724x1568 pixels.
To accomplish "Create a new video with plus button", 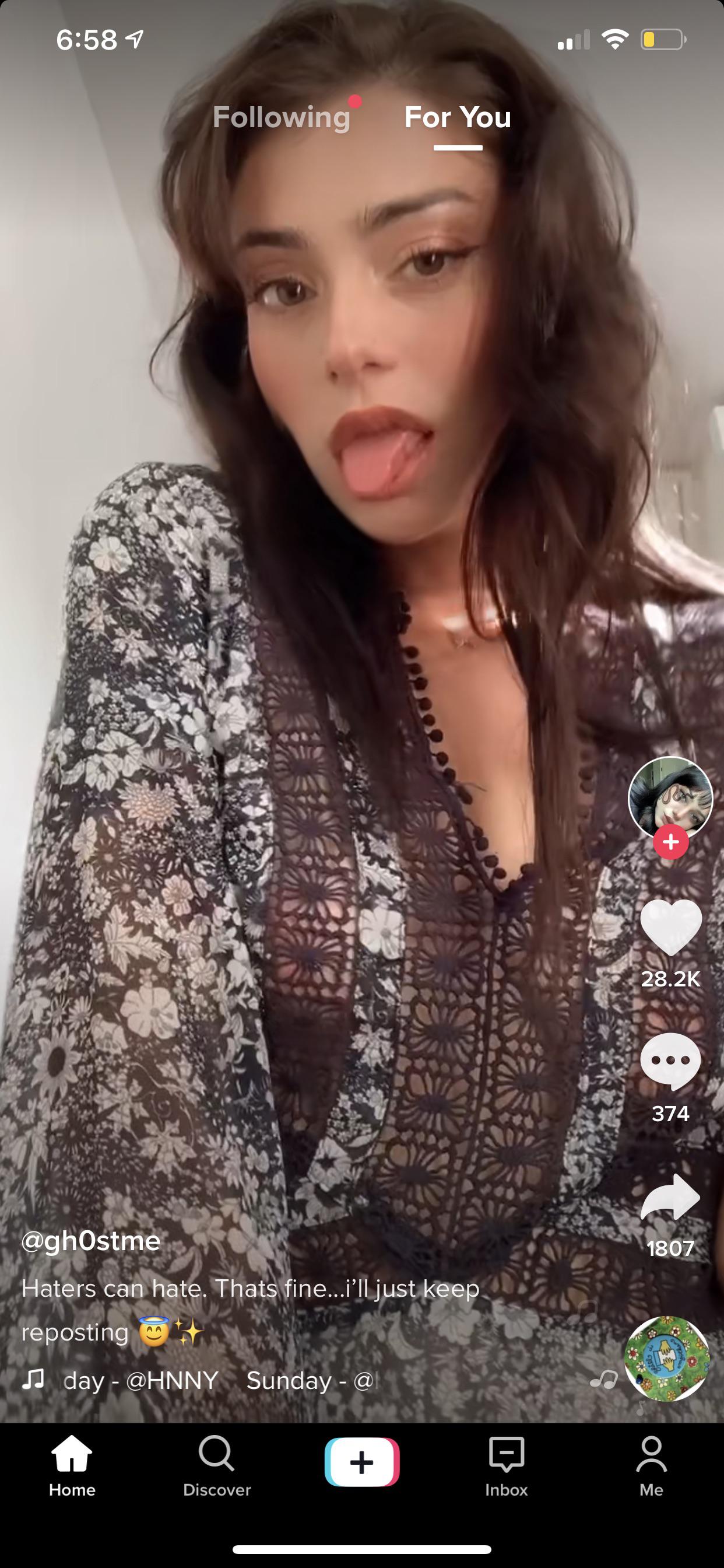I will [362, 1462].
